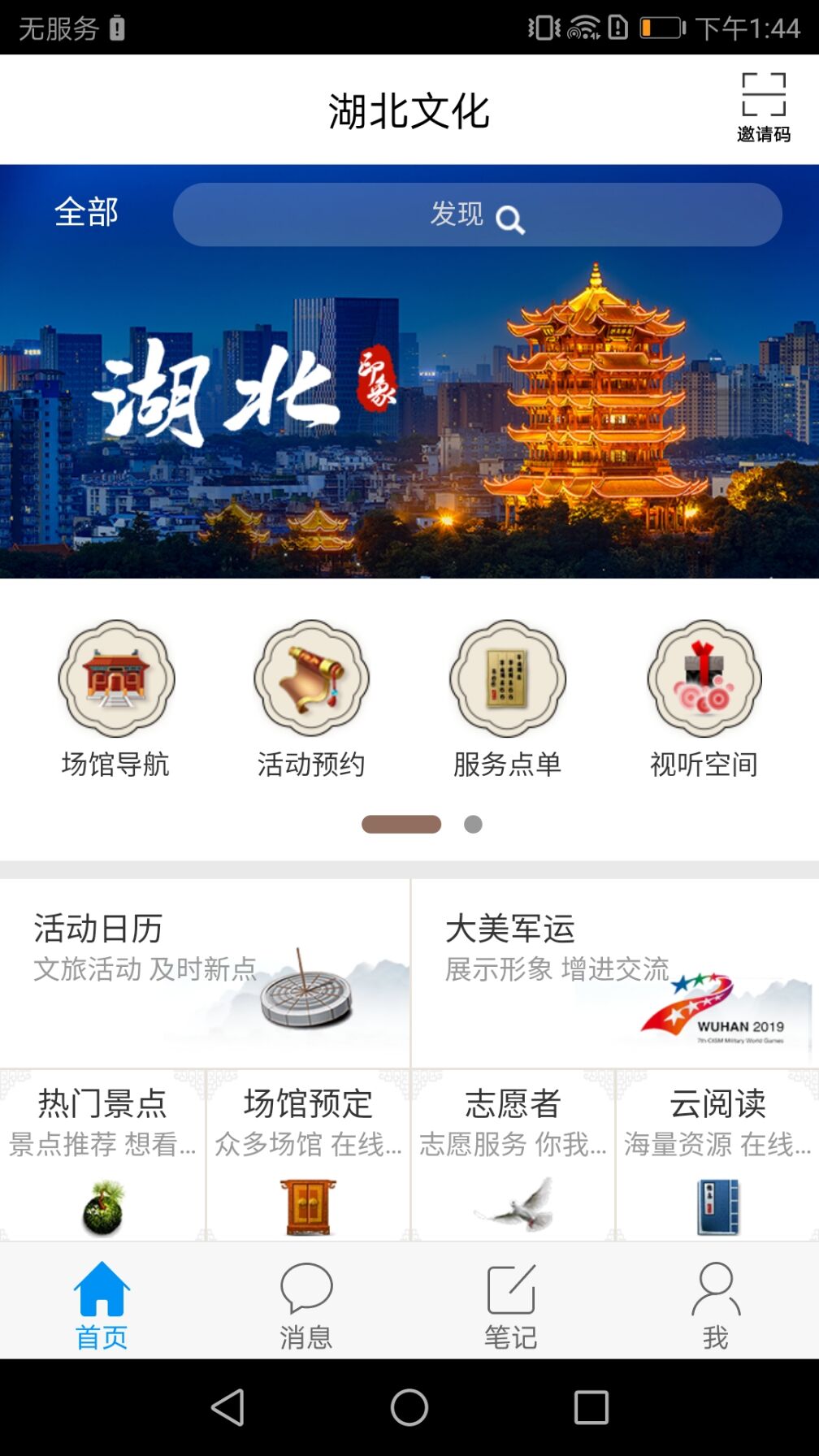This screenshot has height=1456, width=819.
Task: Open the 志愿者 volunteer card
Action: pyautogui.click(x=513, y=1155)
